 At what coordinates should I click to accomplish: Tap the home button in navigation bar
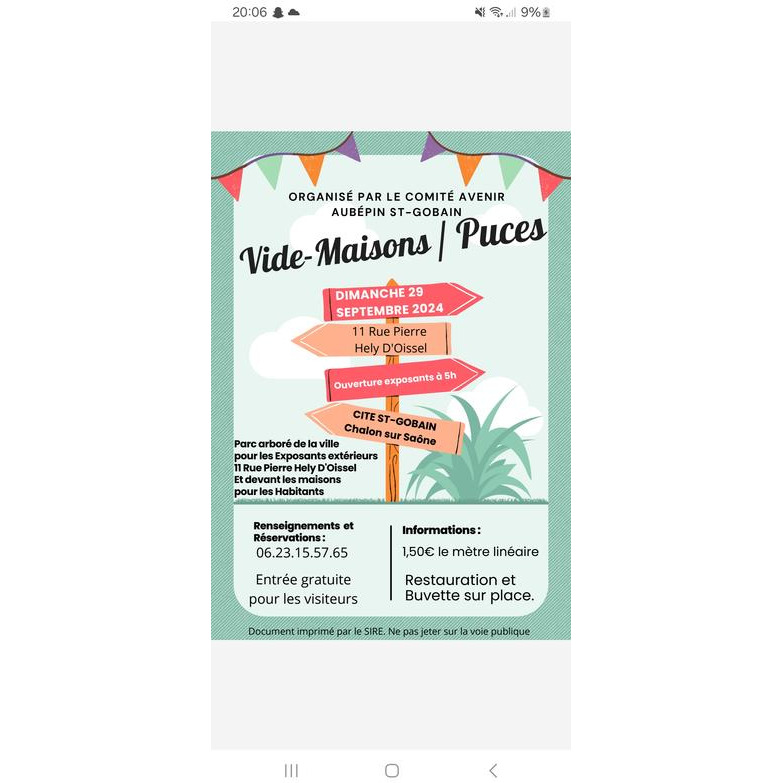(392, 770)
